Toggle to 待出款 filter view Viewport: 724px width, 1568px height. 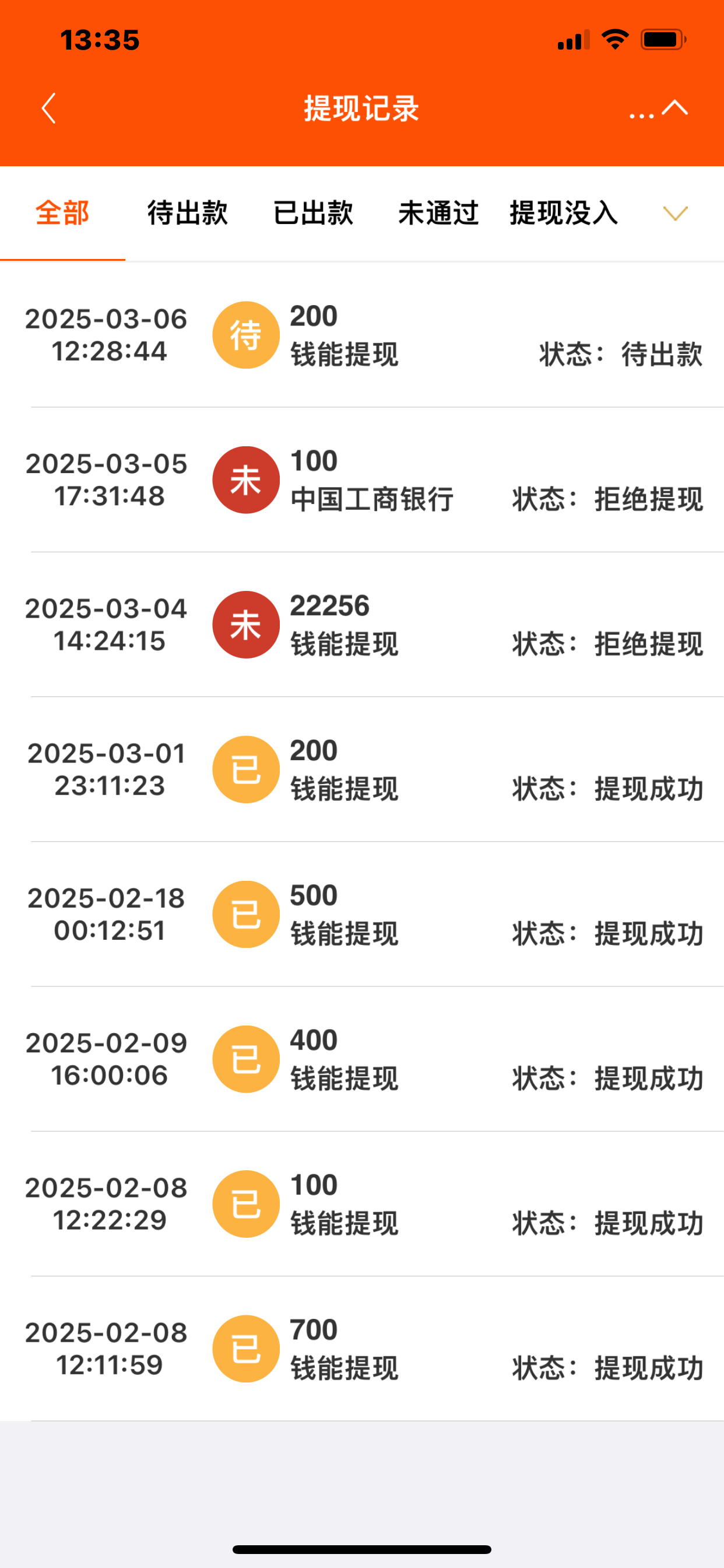(186, 213)
